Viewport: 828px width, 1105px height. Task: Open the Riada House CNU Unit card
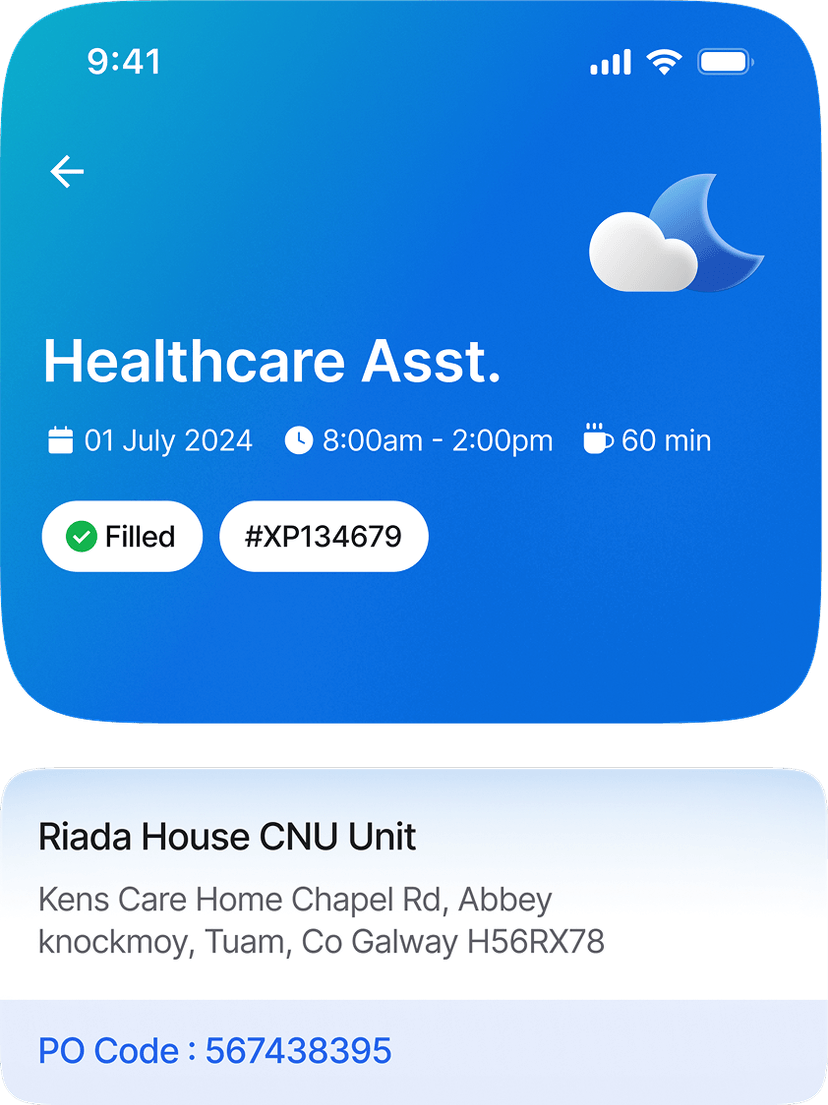pyautogui.click(x=413, y=885)
